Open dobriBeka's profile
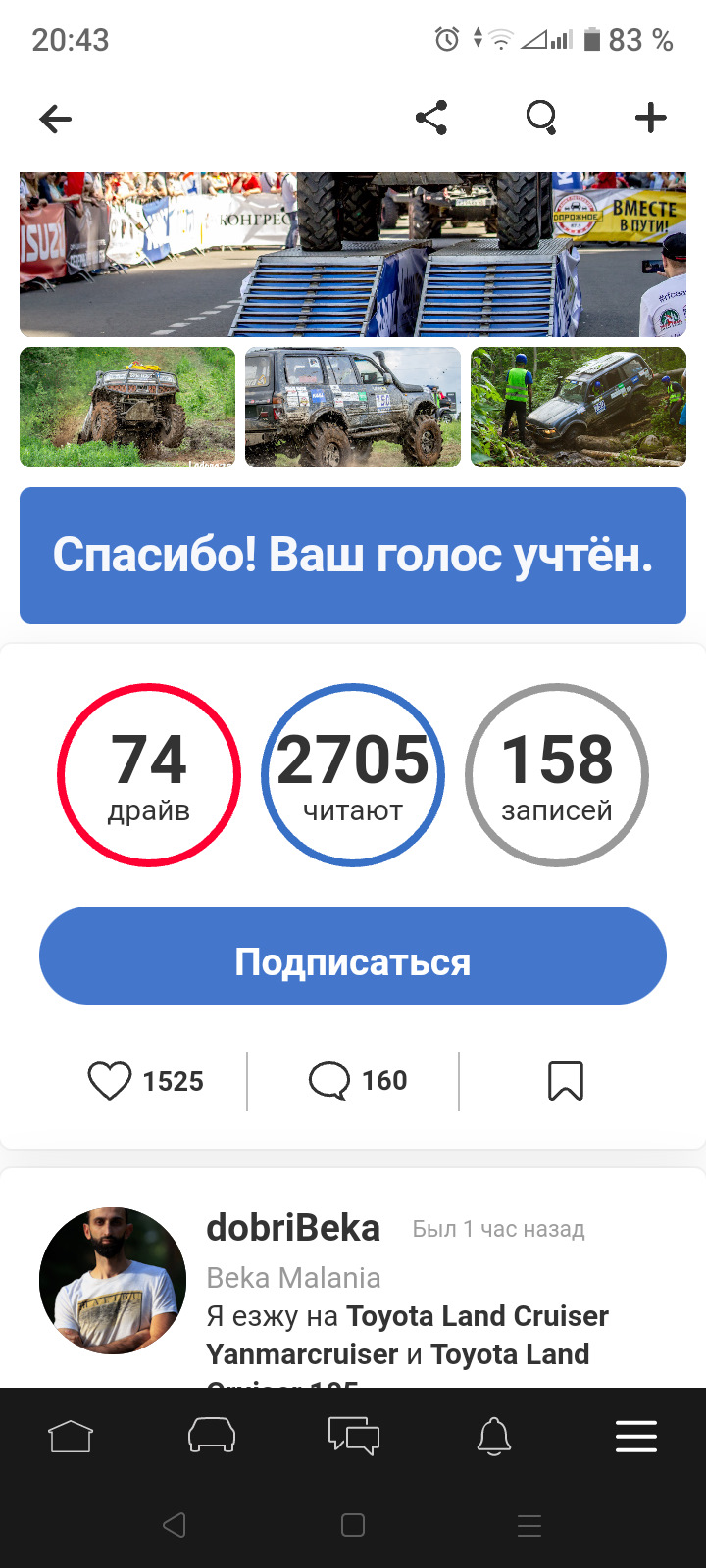This screenshot has height=1568, width=706. click(293, 1228)
